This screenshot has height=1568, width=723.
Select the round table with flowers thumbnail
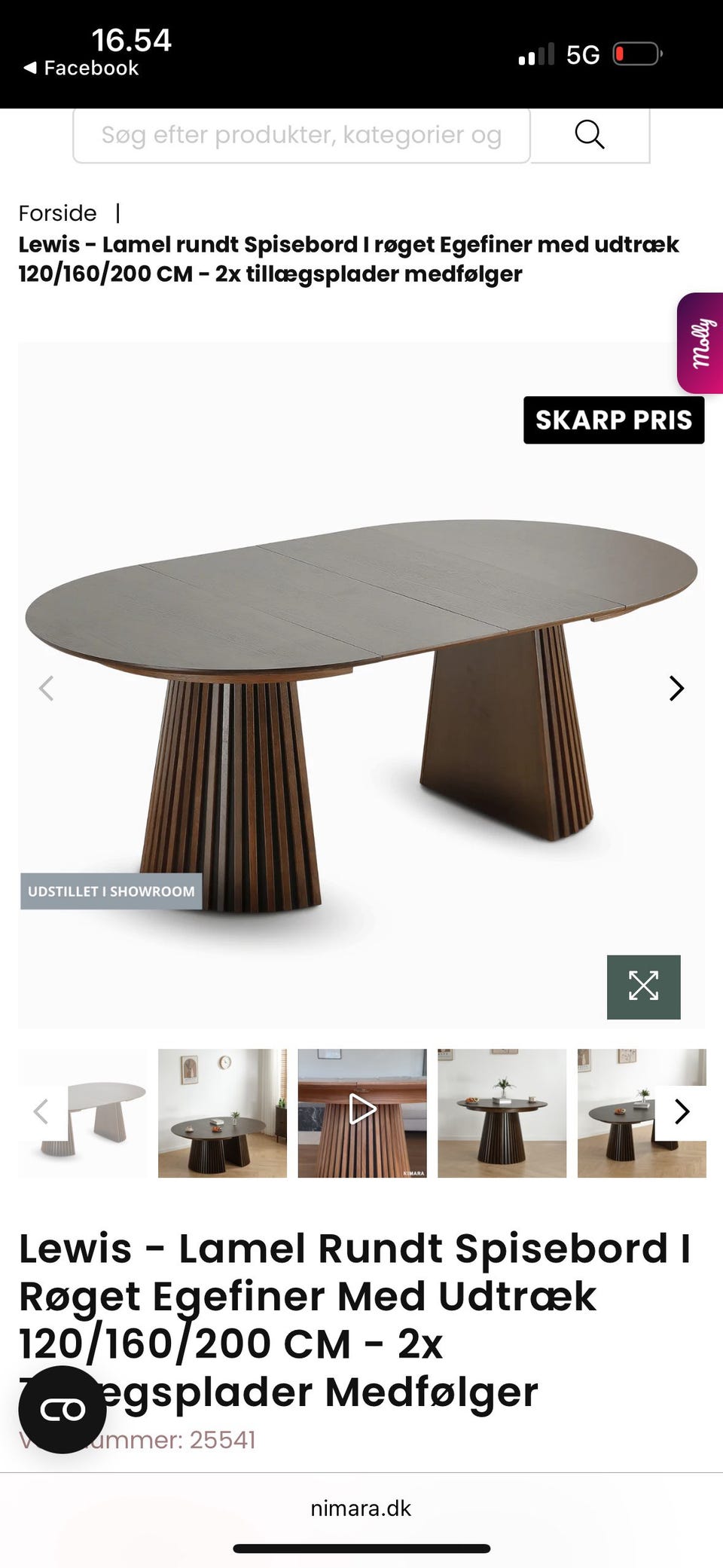click(502, 1109)
